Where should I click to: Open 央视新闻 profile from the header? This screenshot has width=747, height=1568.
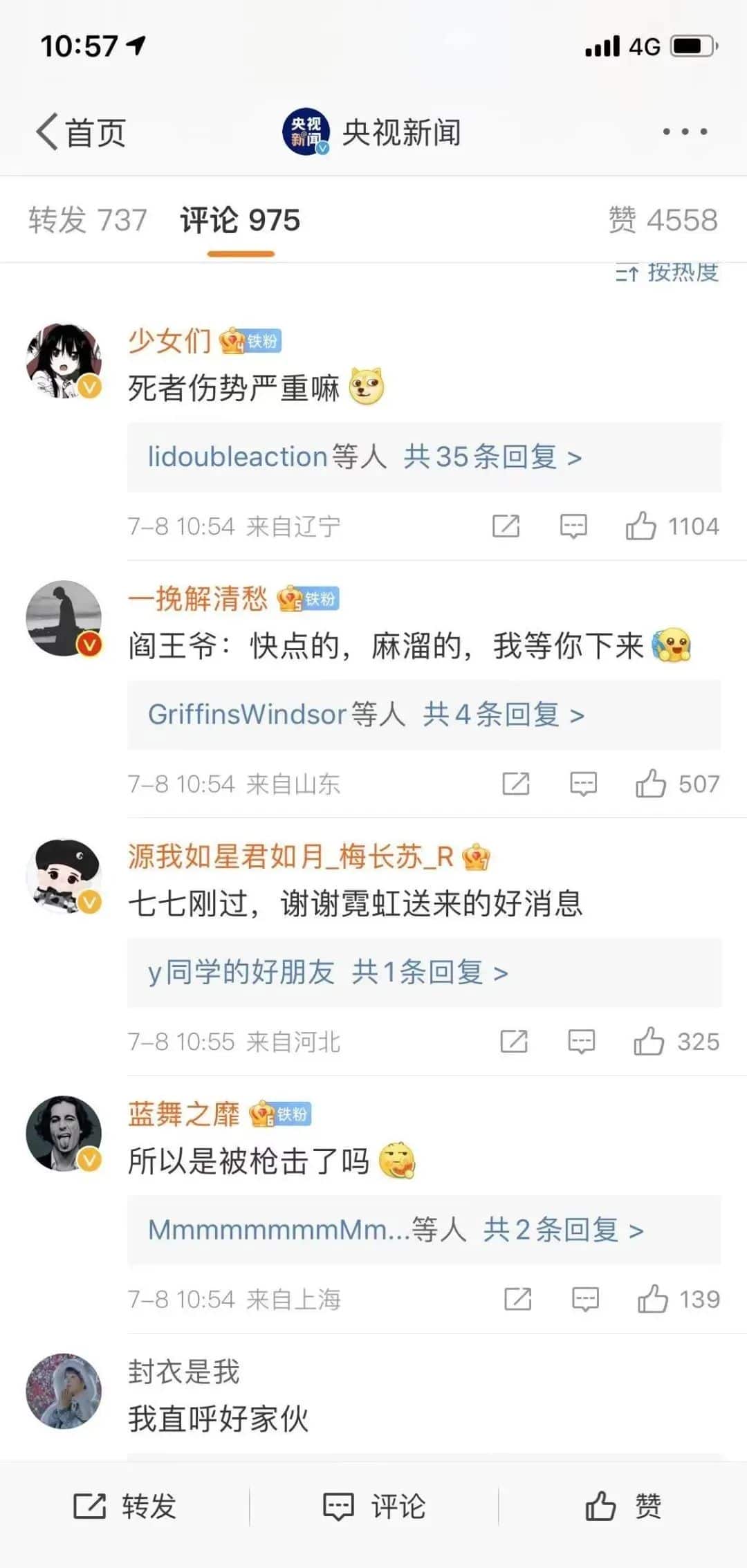373,132
